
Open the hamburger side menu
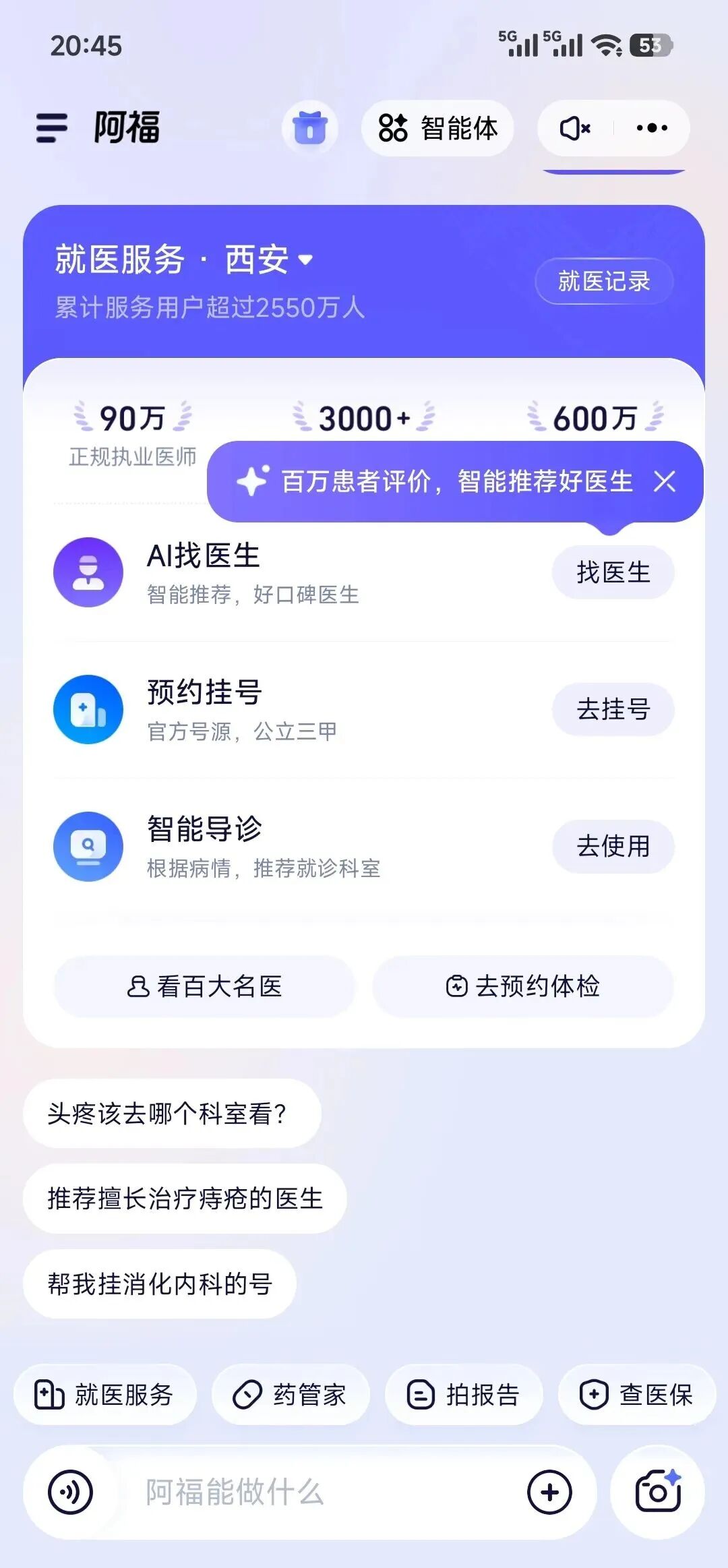[52, 127]
